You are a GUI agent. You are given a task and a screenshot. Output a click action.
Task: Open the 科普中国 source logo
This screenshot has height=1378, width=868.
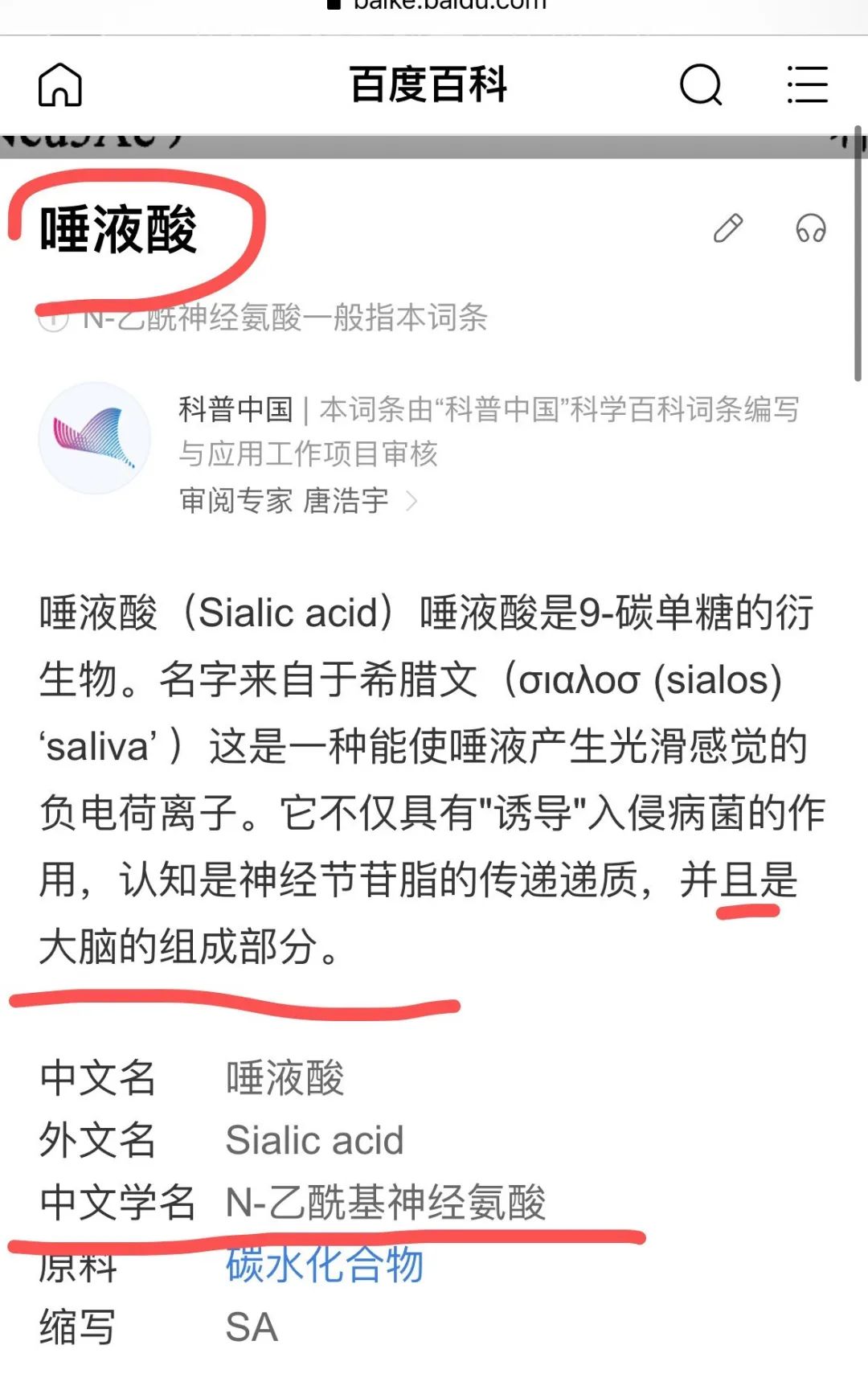coord(95,438)
